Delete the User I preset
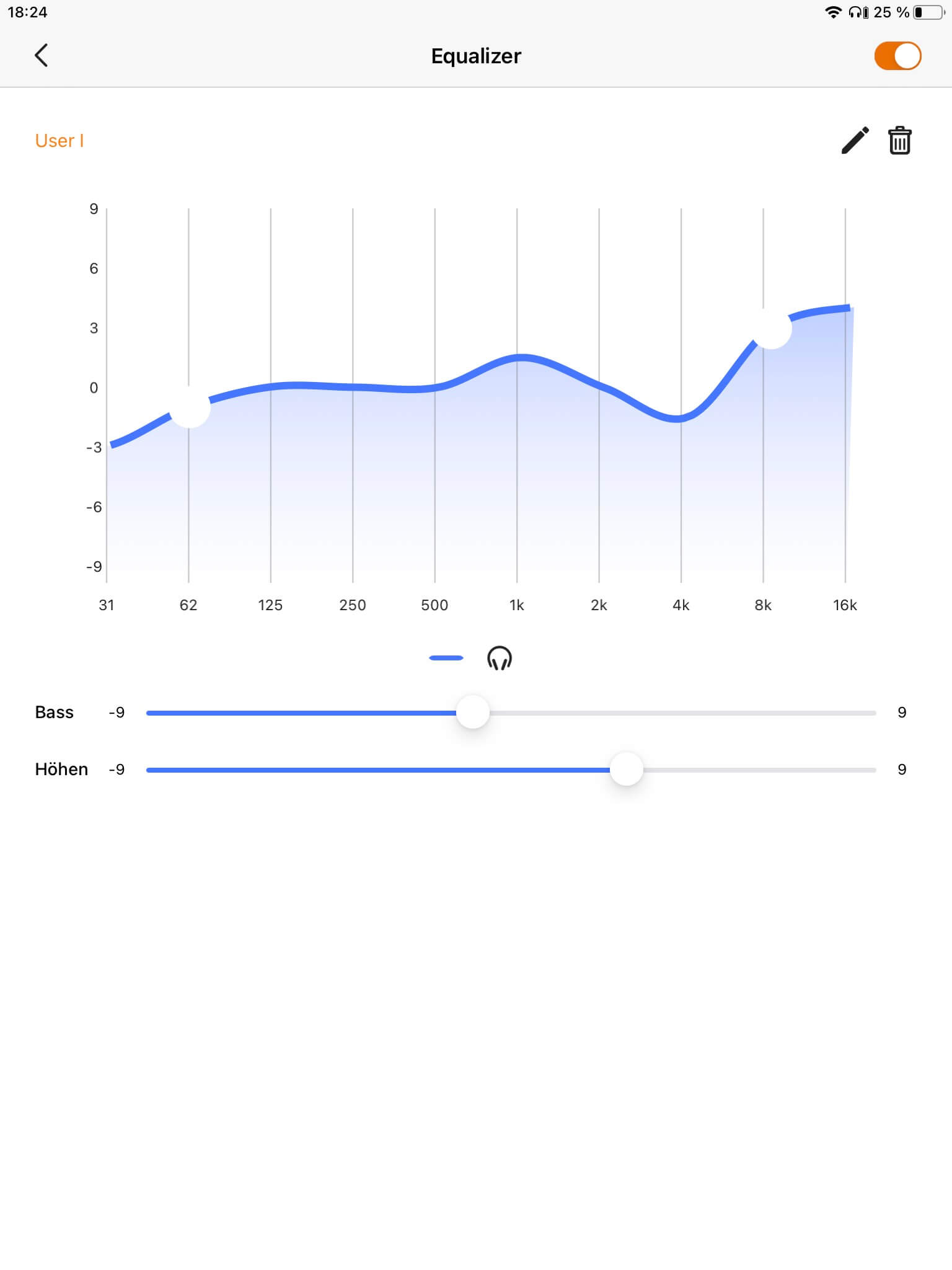This screenshot has width=952, height=1270. 899,141
